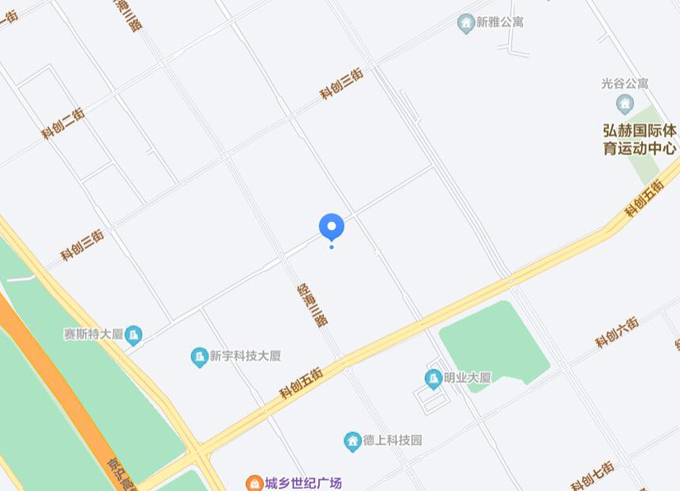This screenshot has height=491, width=680.
Task: Tap the 赛斯特大厦 building marker
Action: coord(133,335)
